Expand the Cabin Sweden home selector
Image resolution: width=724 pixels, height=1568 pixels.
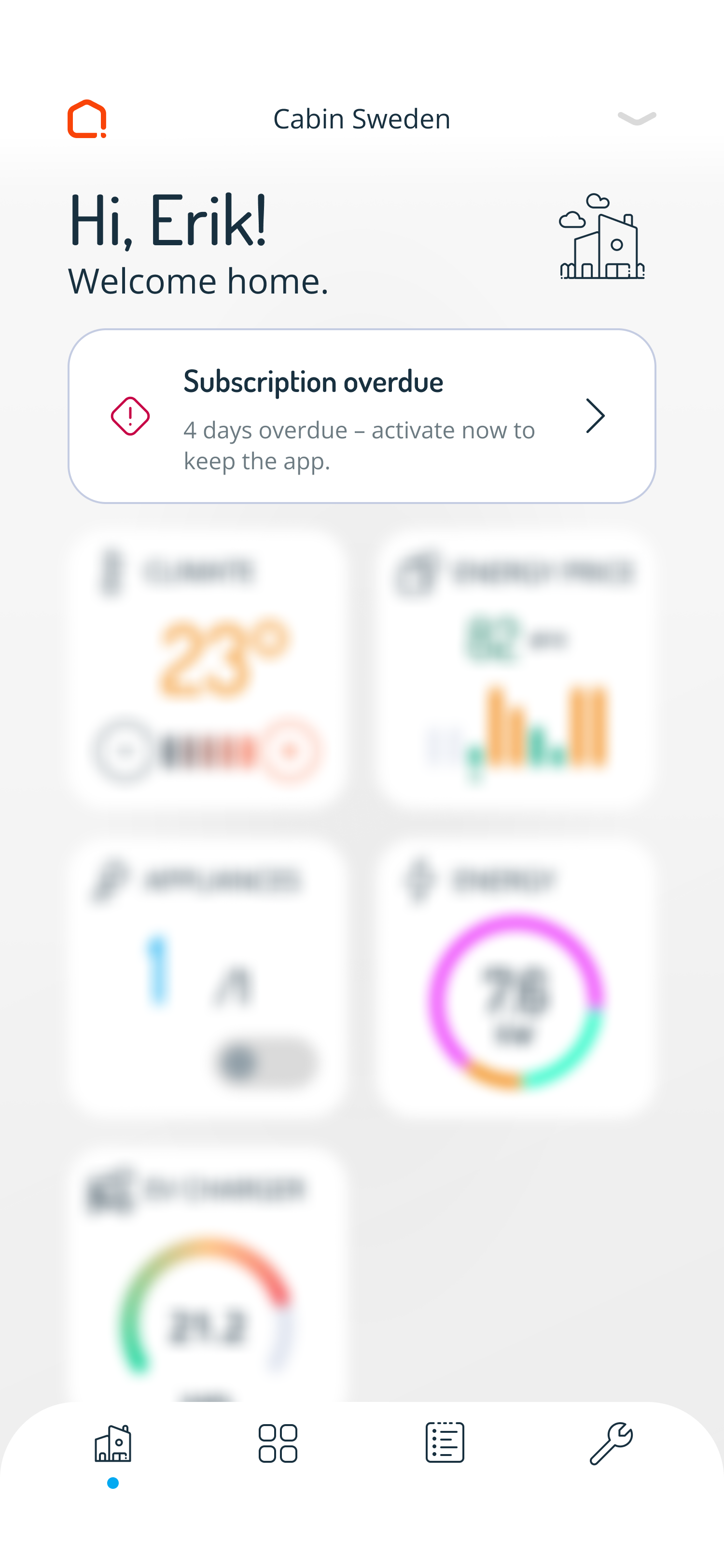click(x=636, y=118)
